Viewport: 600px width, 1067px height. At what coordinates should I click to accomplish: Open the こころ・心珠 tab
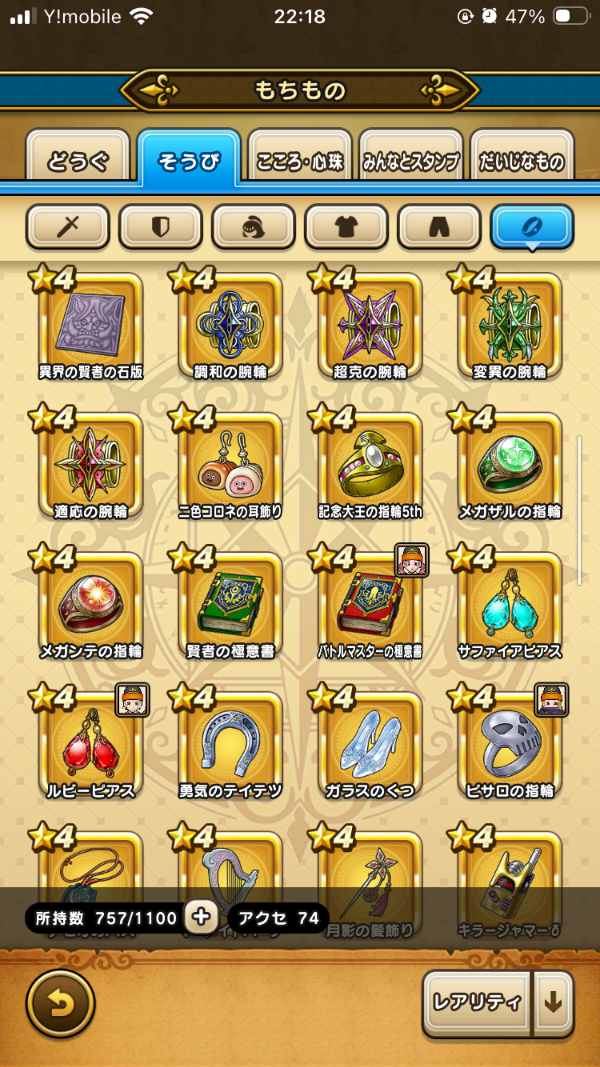(x=300, y=159)
